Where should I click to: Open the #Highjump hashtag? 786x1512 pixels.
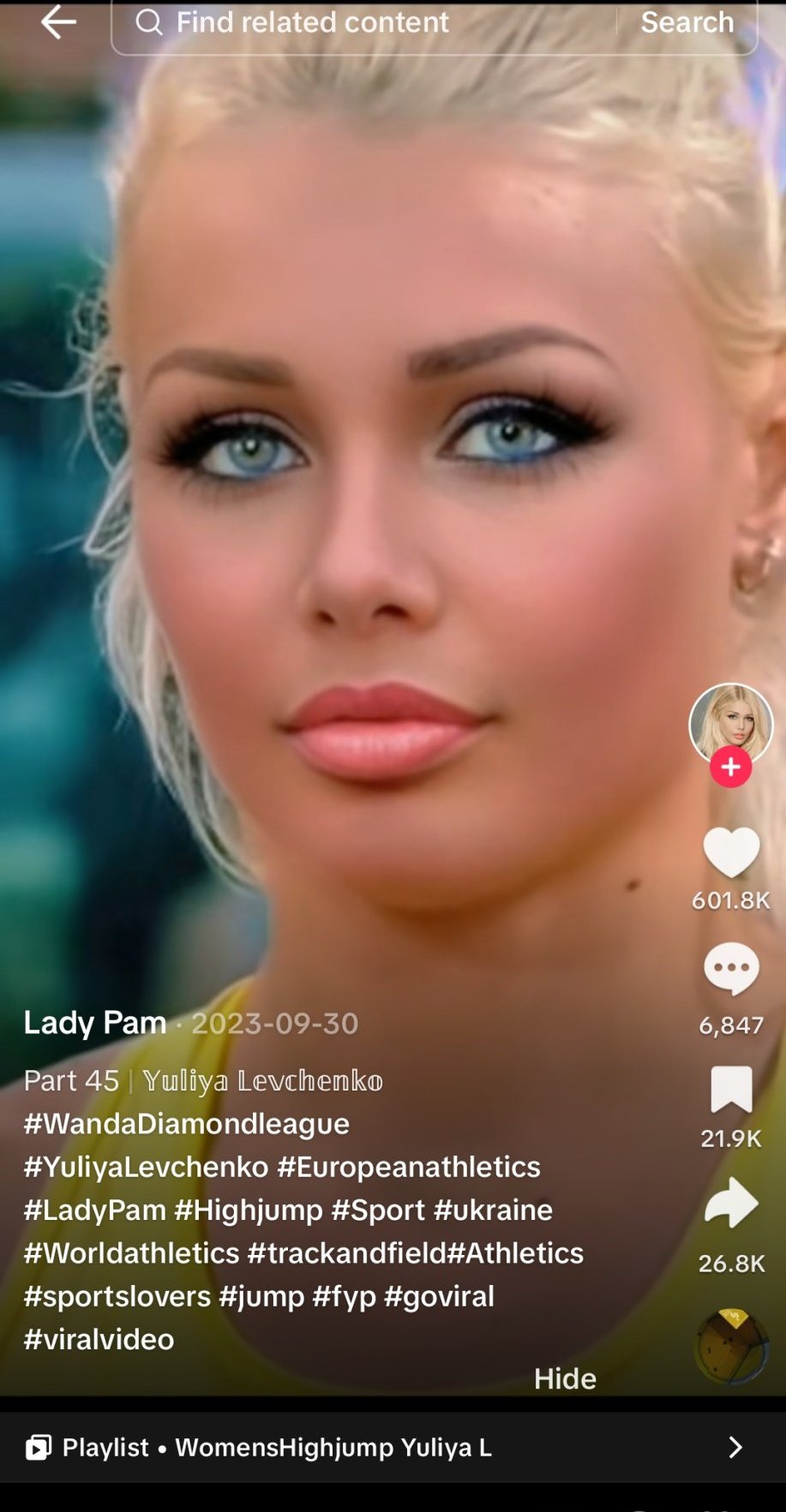249,1210
